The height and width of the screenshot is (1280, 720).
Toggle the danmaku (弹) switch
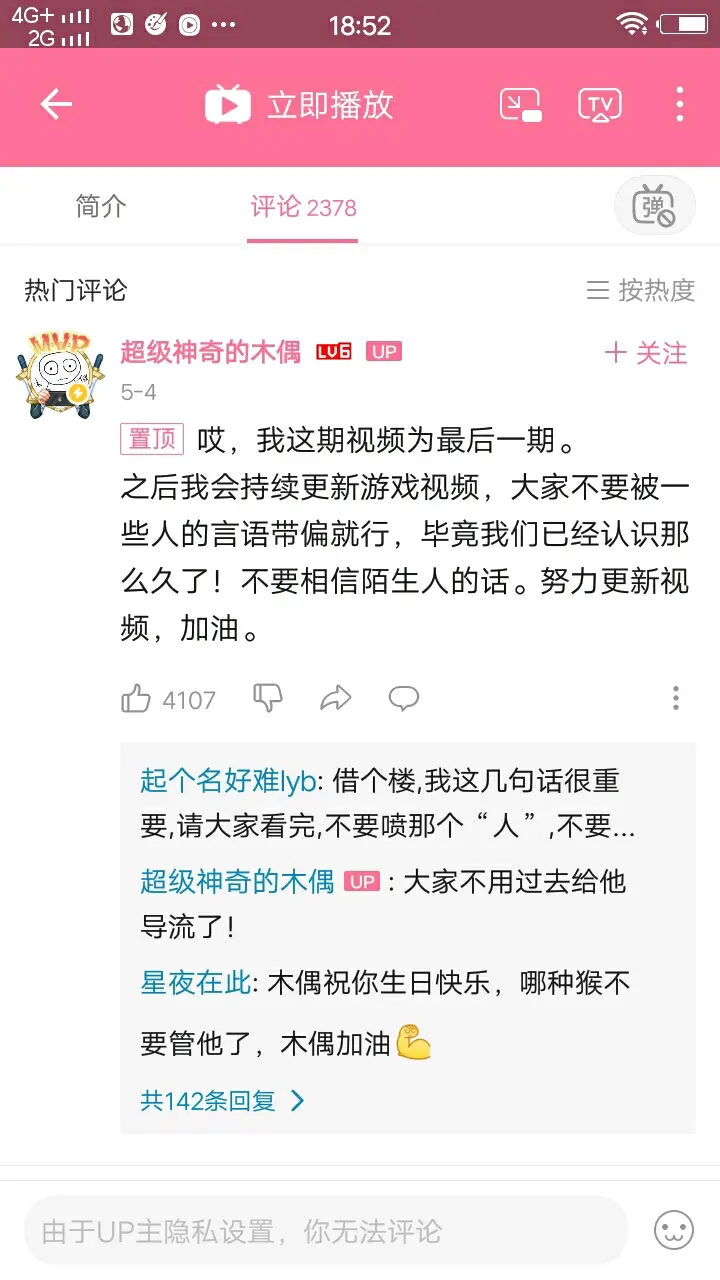(654, 206)
